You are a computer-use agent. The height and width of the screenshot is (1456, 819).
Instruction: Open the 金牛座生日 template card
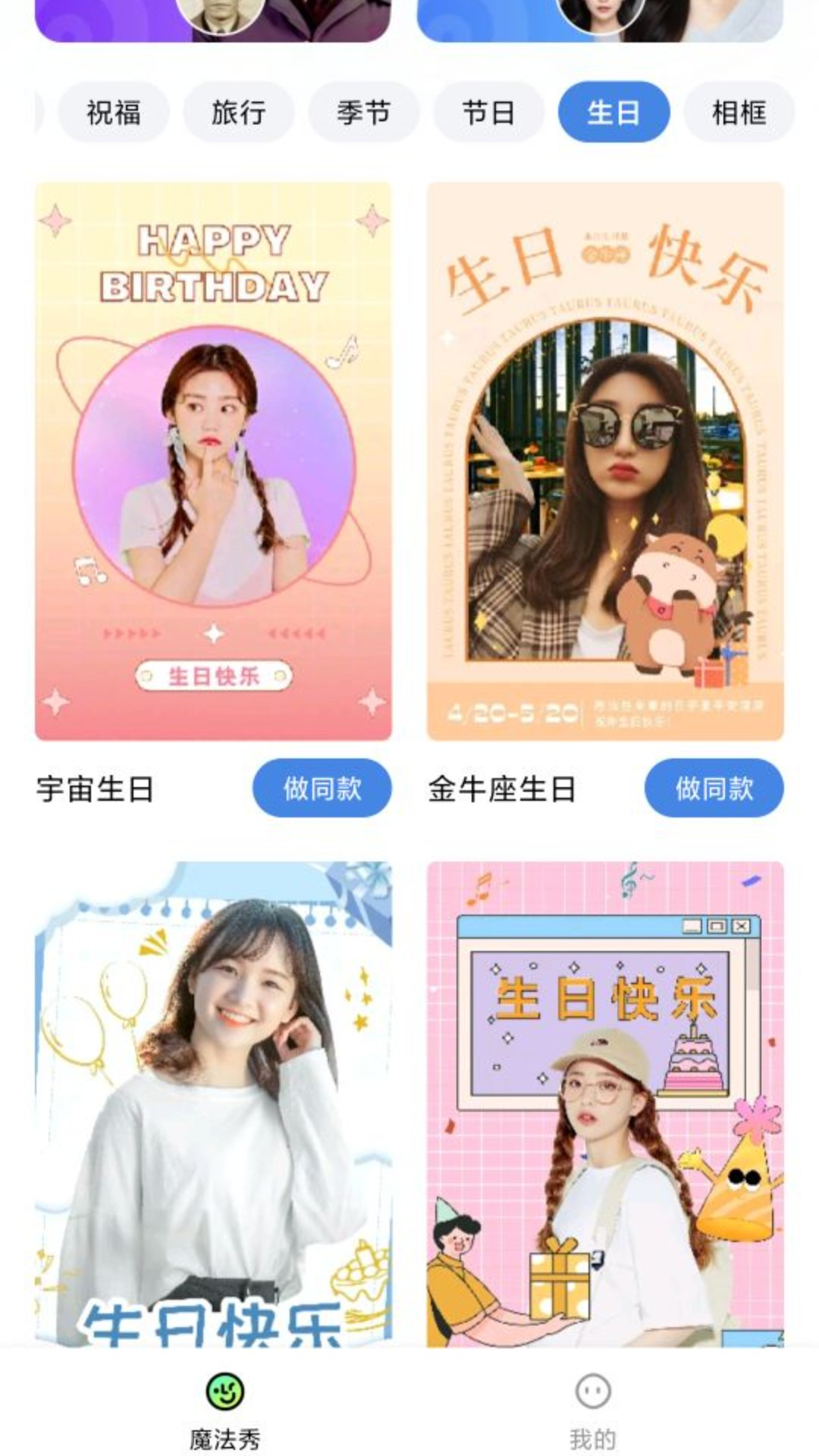[605, 460]
